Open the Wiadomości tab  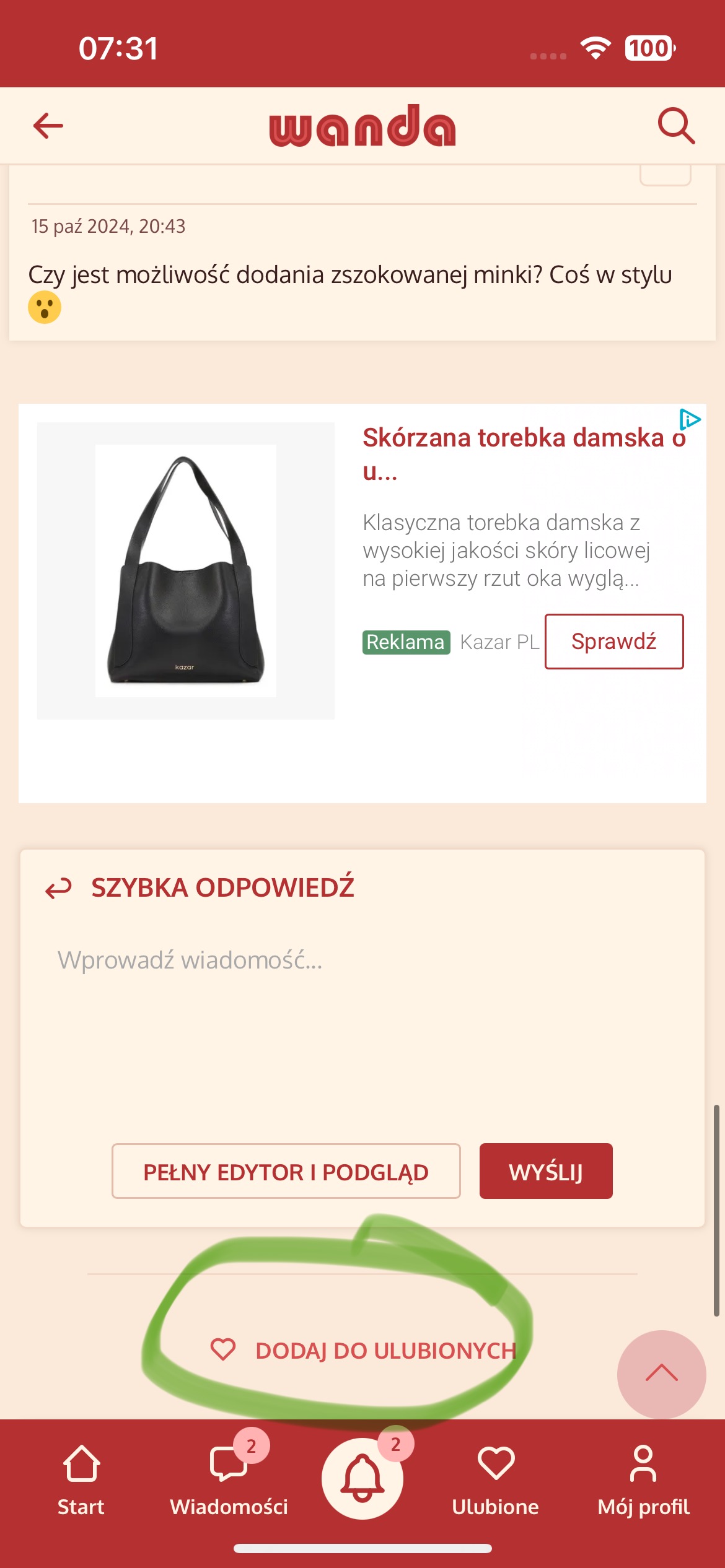coord(229,1479)
